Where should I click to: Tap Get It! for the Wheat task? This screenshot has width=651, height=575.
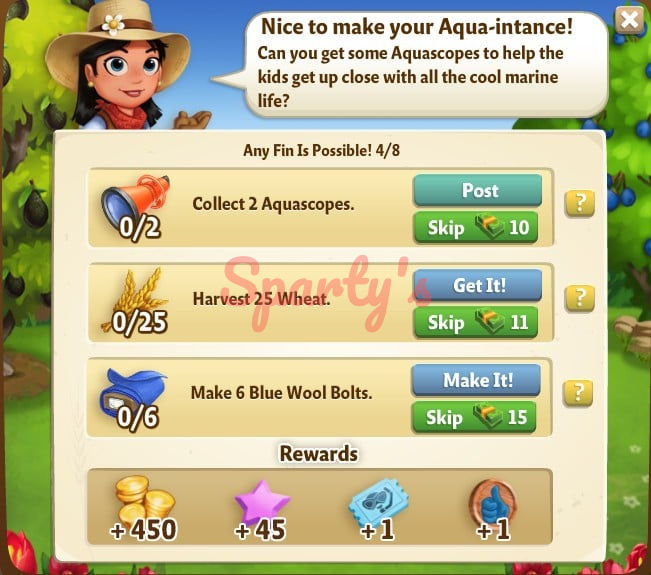point(477,286)
